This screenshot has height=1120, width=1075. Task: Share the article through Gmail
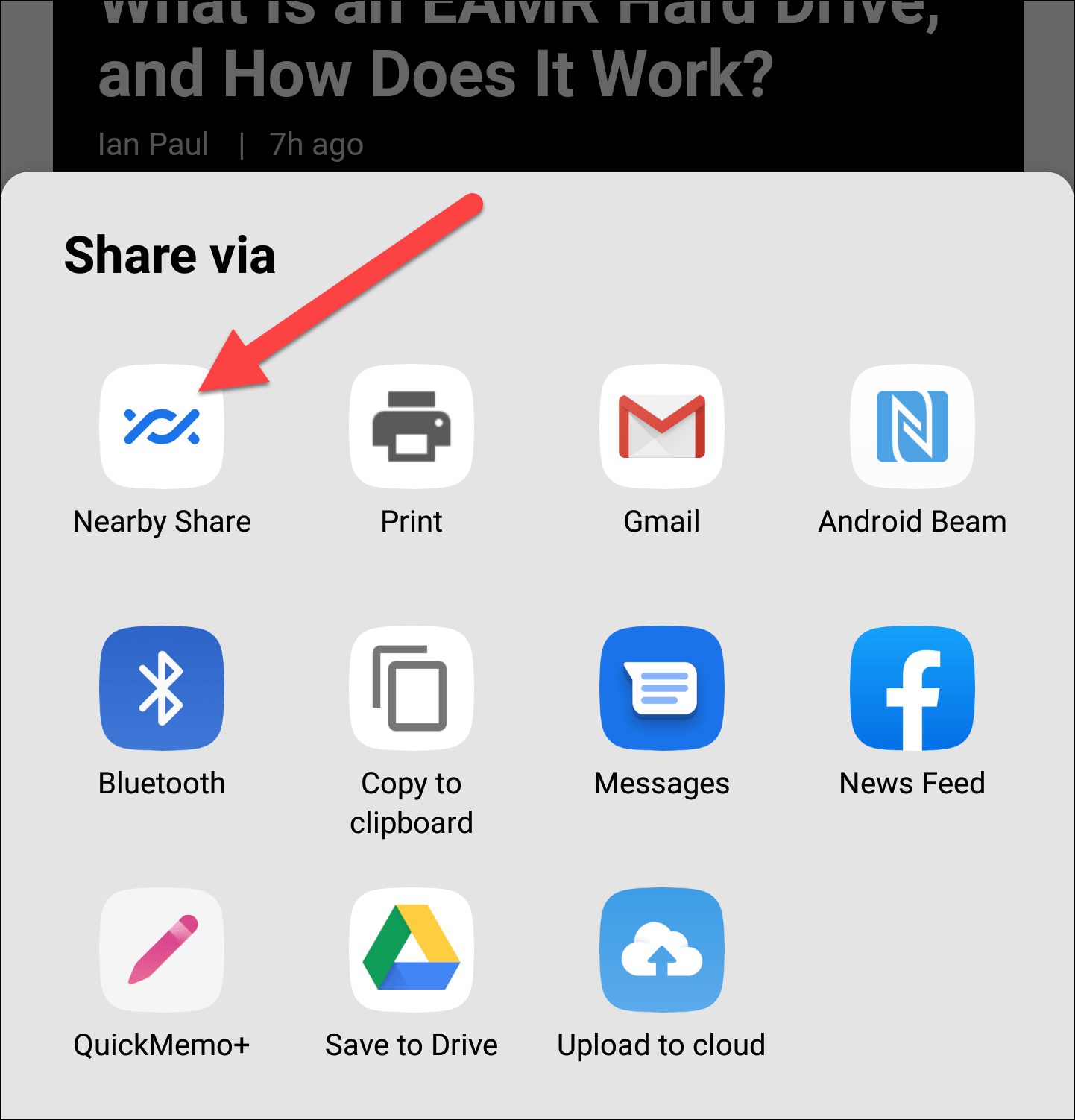(661, 427)
